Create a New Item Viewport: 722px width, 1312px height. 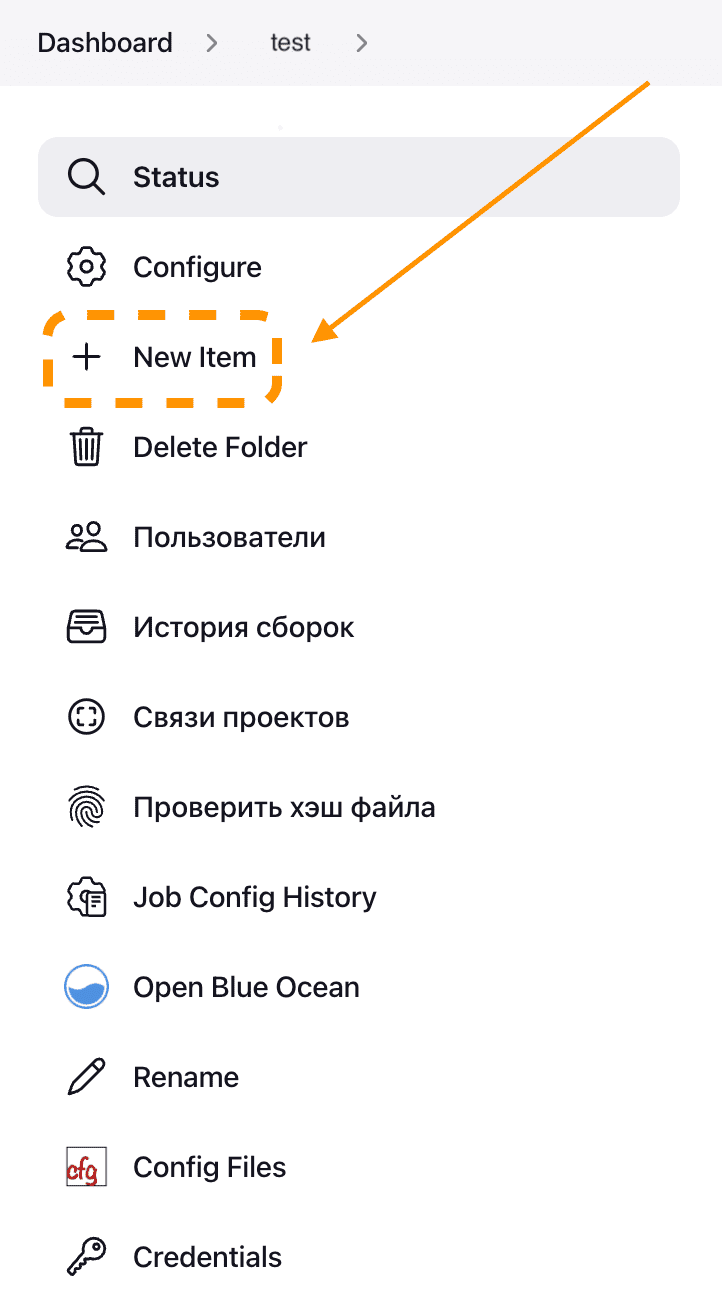click(194, 357)
